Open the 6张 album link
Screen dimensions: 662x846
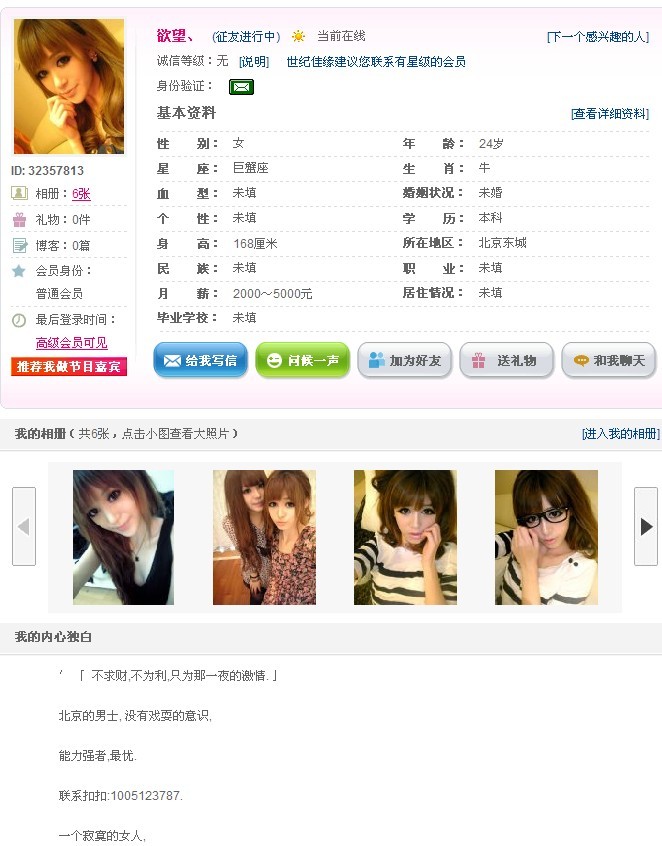click(81, 194)
